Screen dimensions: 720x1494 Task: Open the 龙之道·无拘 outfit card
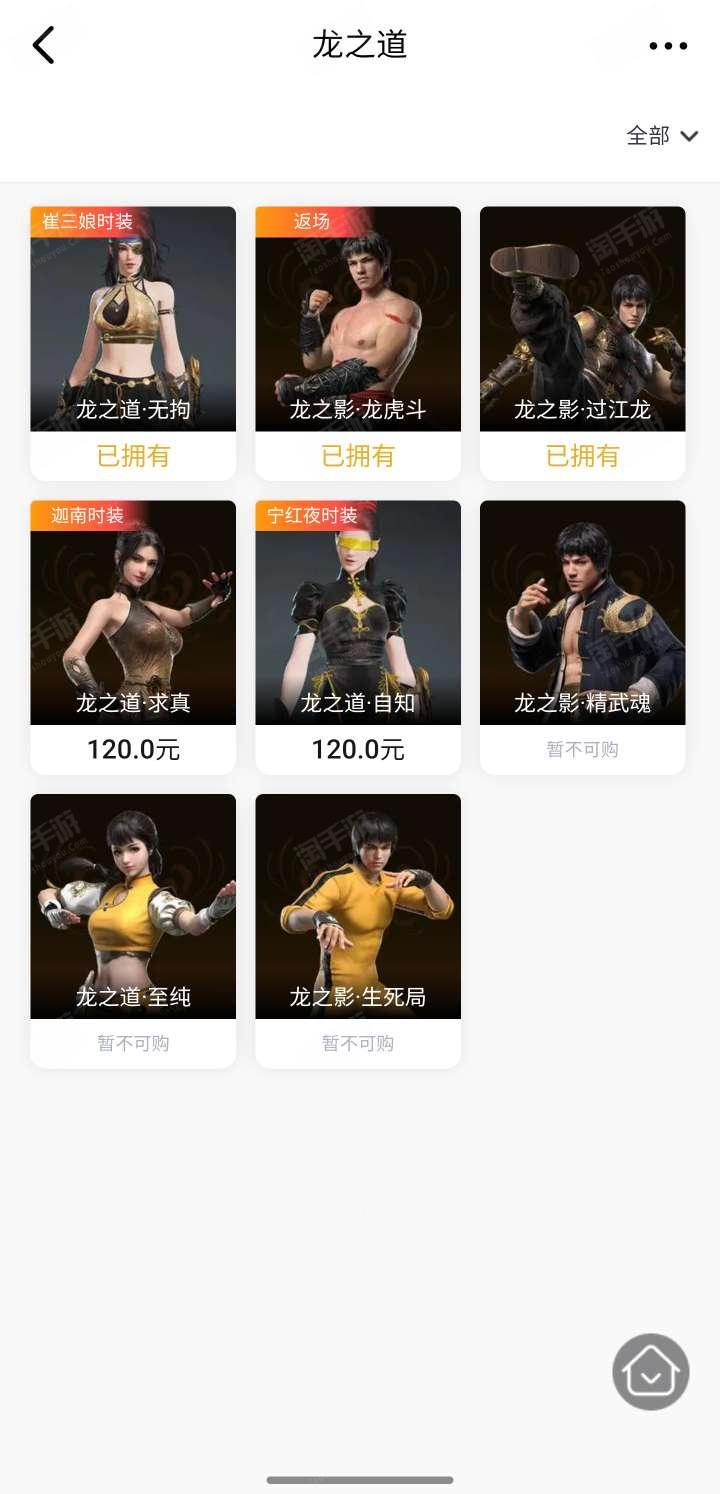point(133,343)
